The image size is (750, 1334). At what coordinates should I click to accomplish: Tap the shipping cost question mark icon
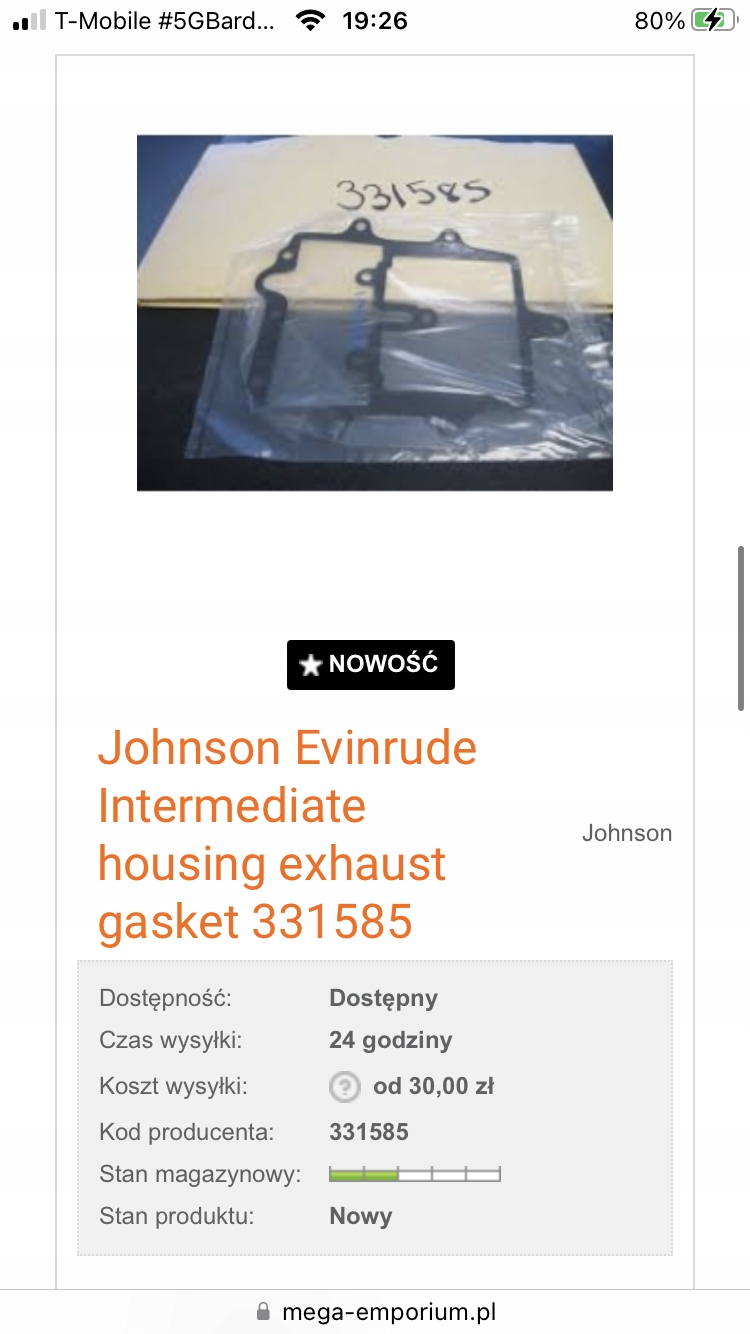click(x=344, y=1087)
